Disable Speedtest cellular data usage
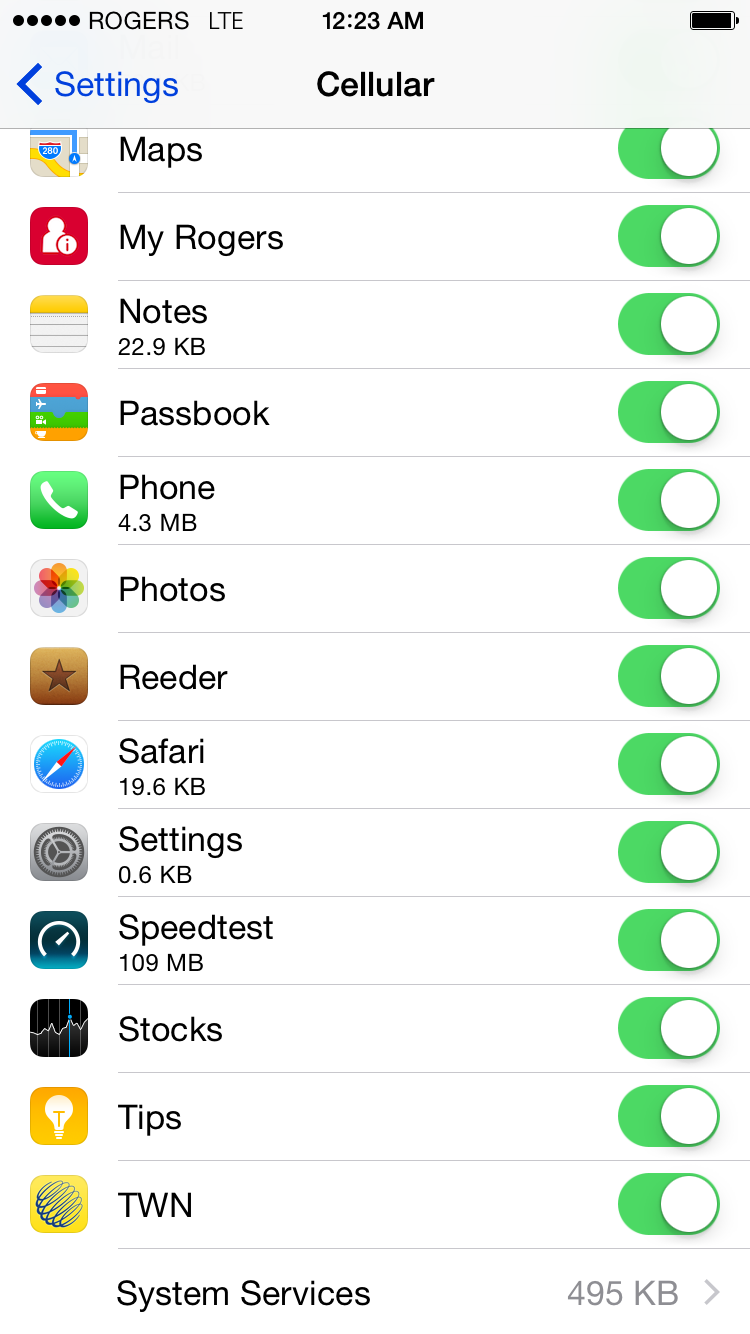 [669, 941]
